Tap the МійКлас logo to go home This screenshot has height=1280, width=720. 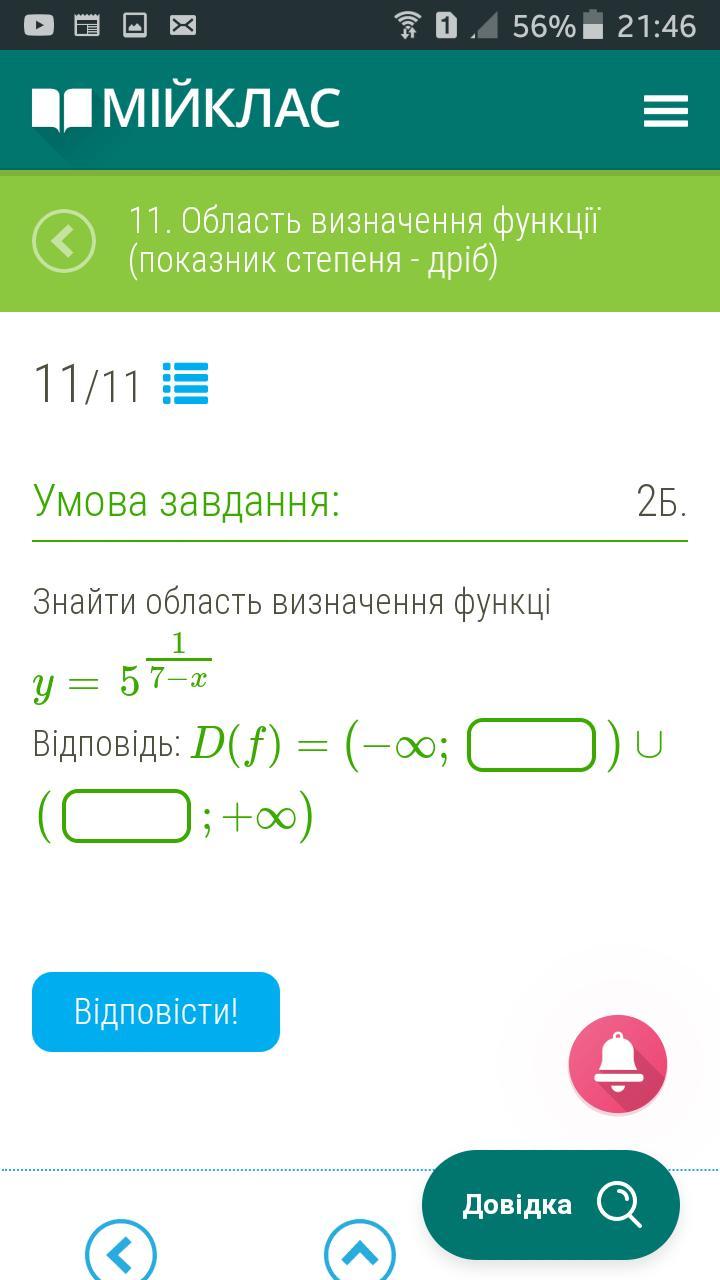[186, 109]
